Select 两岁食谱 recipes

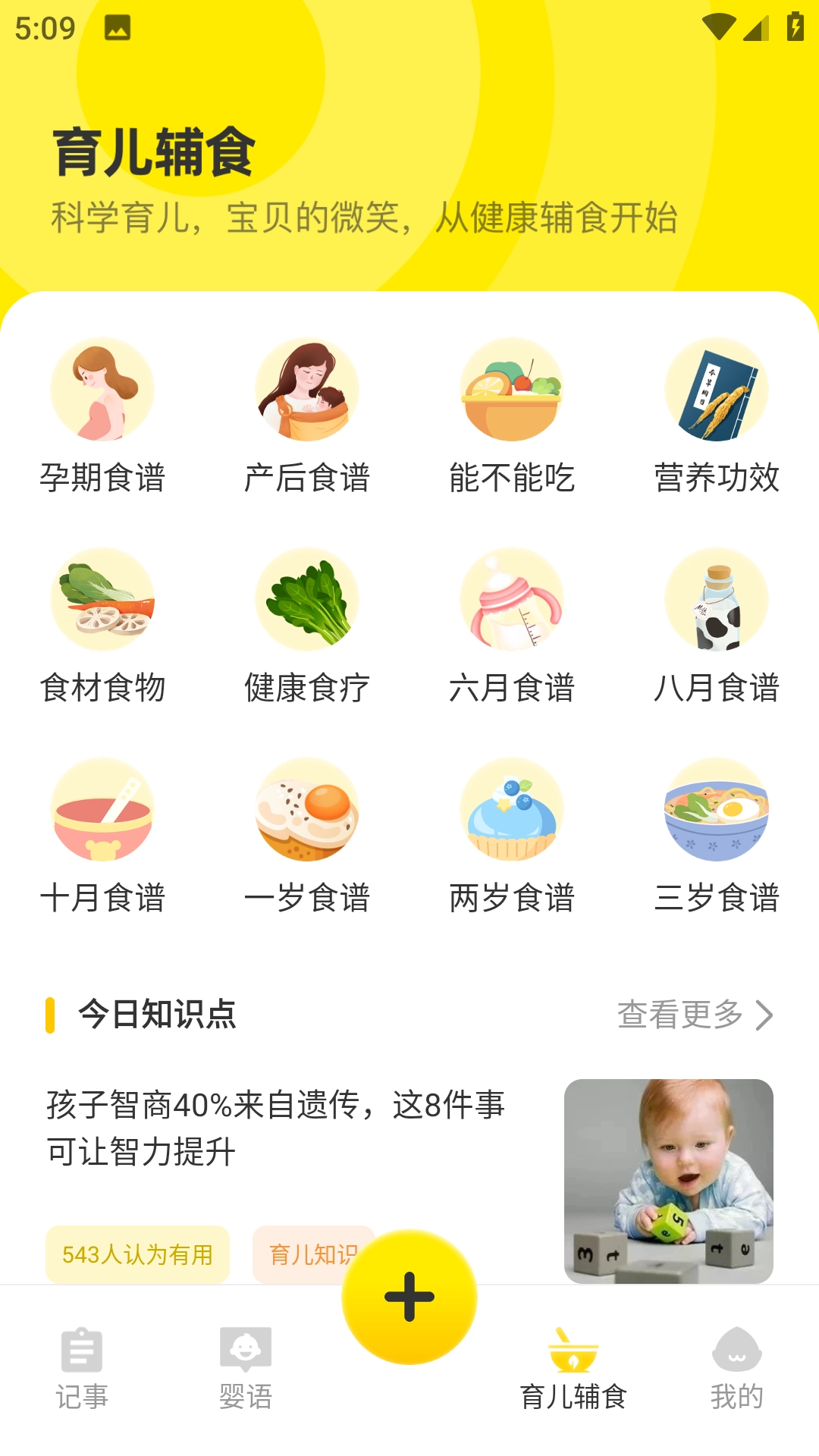point(512,836)
